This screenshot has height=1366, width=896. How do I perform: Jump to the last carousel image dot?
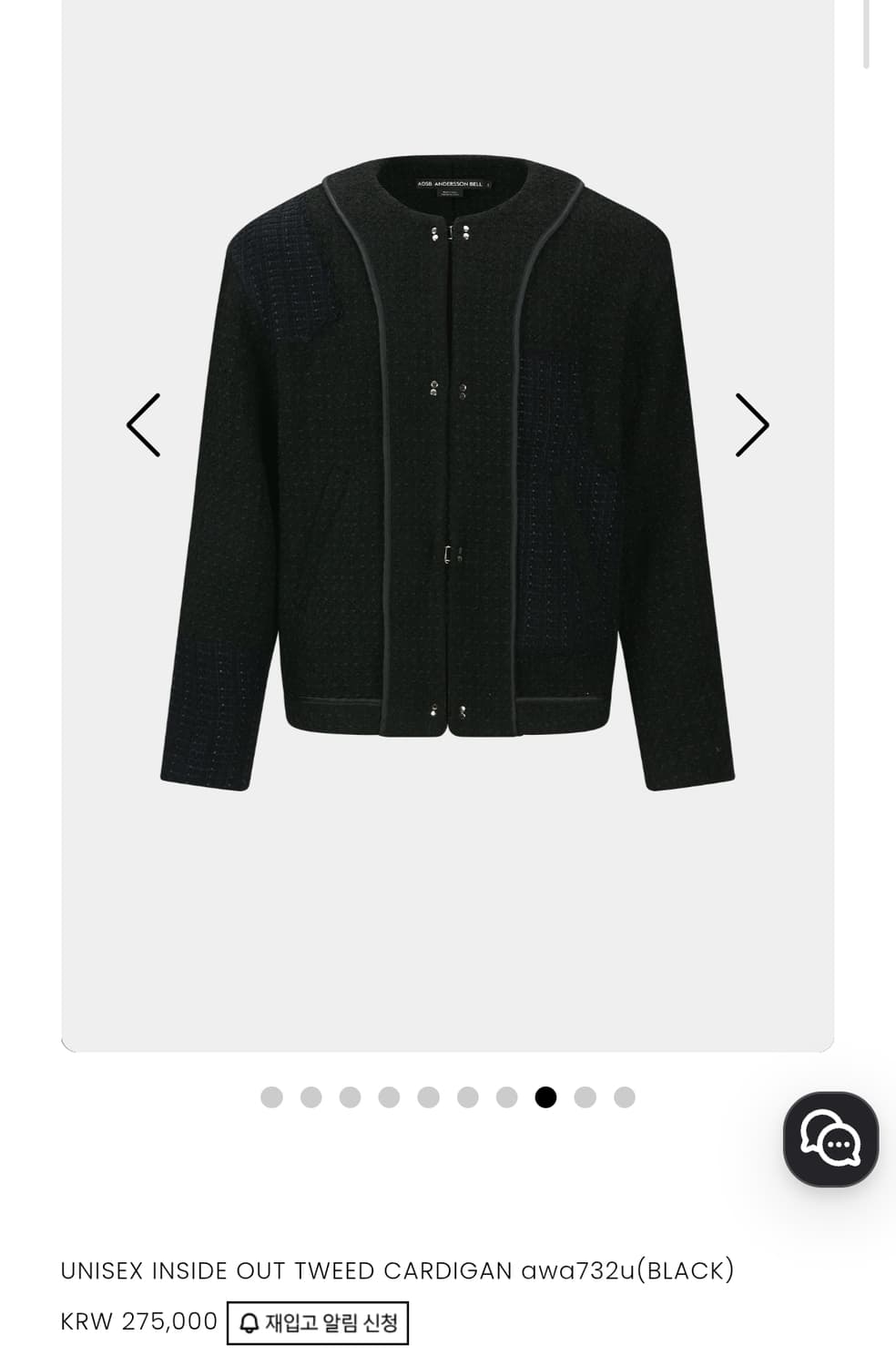[x=625, y=1097]
